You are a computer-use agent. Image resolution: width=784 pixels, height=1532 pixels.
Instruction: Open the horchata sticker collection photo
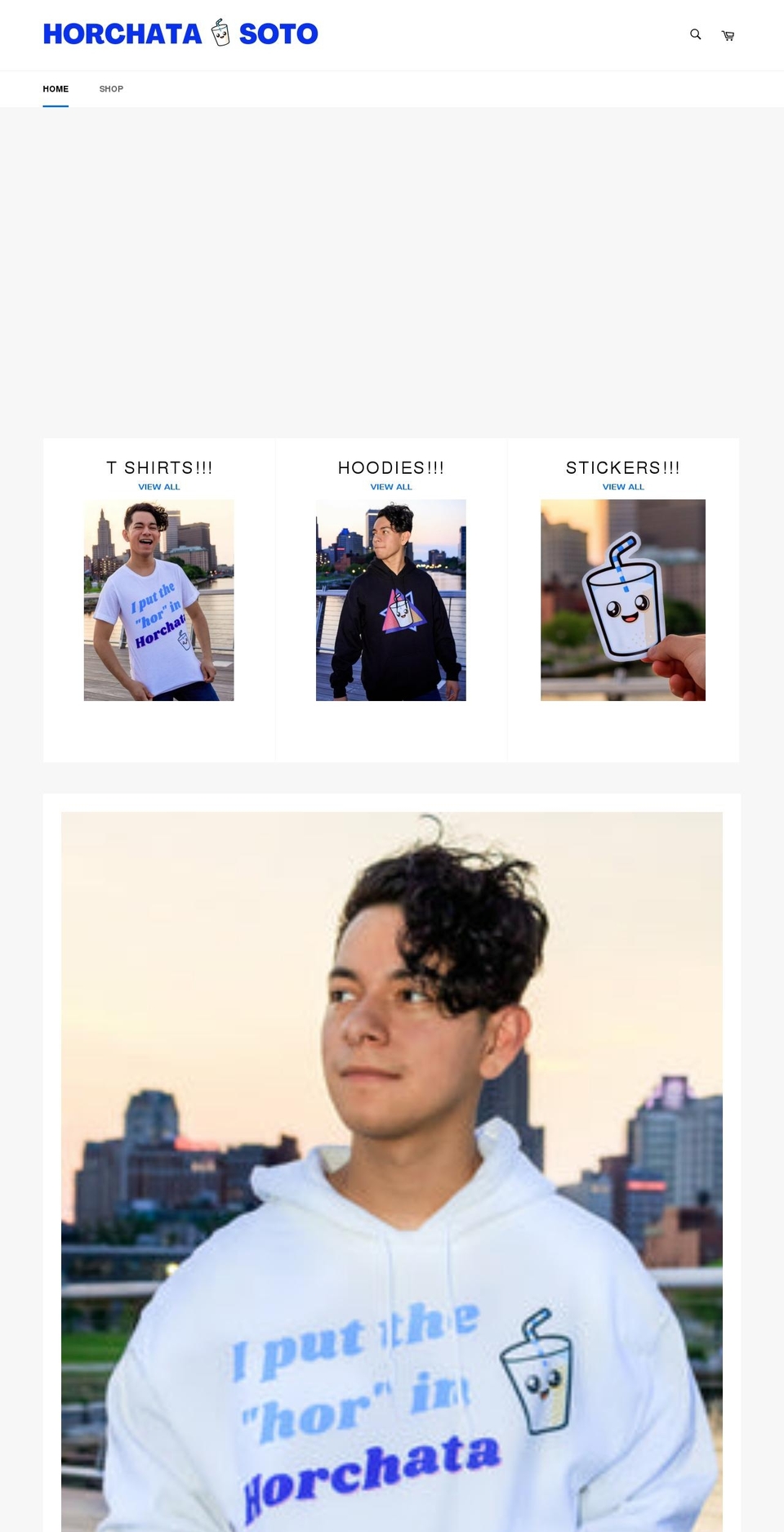(623, 601)
